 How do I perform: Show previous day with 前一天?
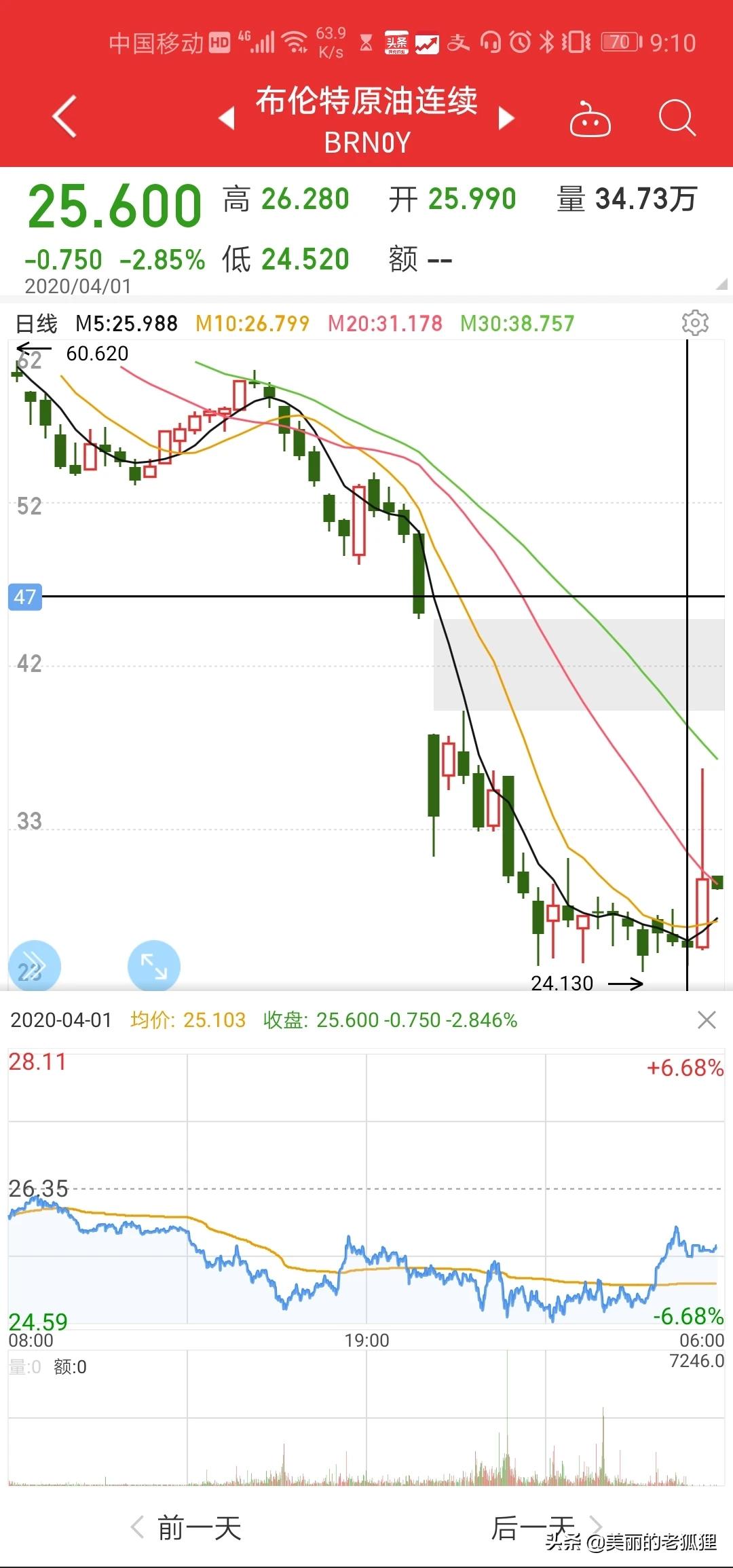pyautogui.click(x=187, y=1527)
